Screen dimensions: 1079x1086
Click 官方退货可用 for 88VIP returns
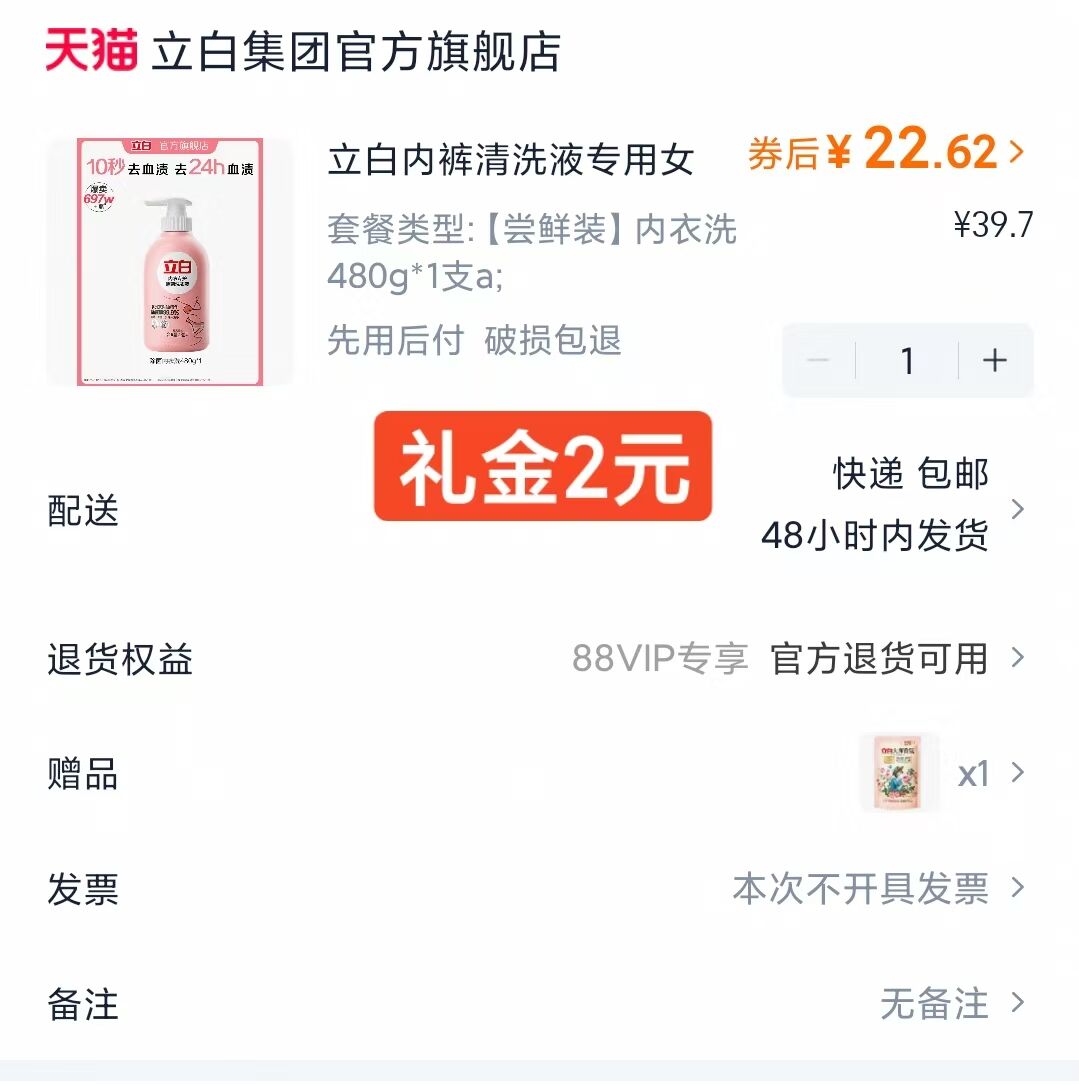(x=877, y=660)
